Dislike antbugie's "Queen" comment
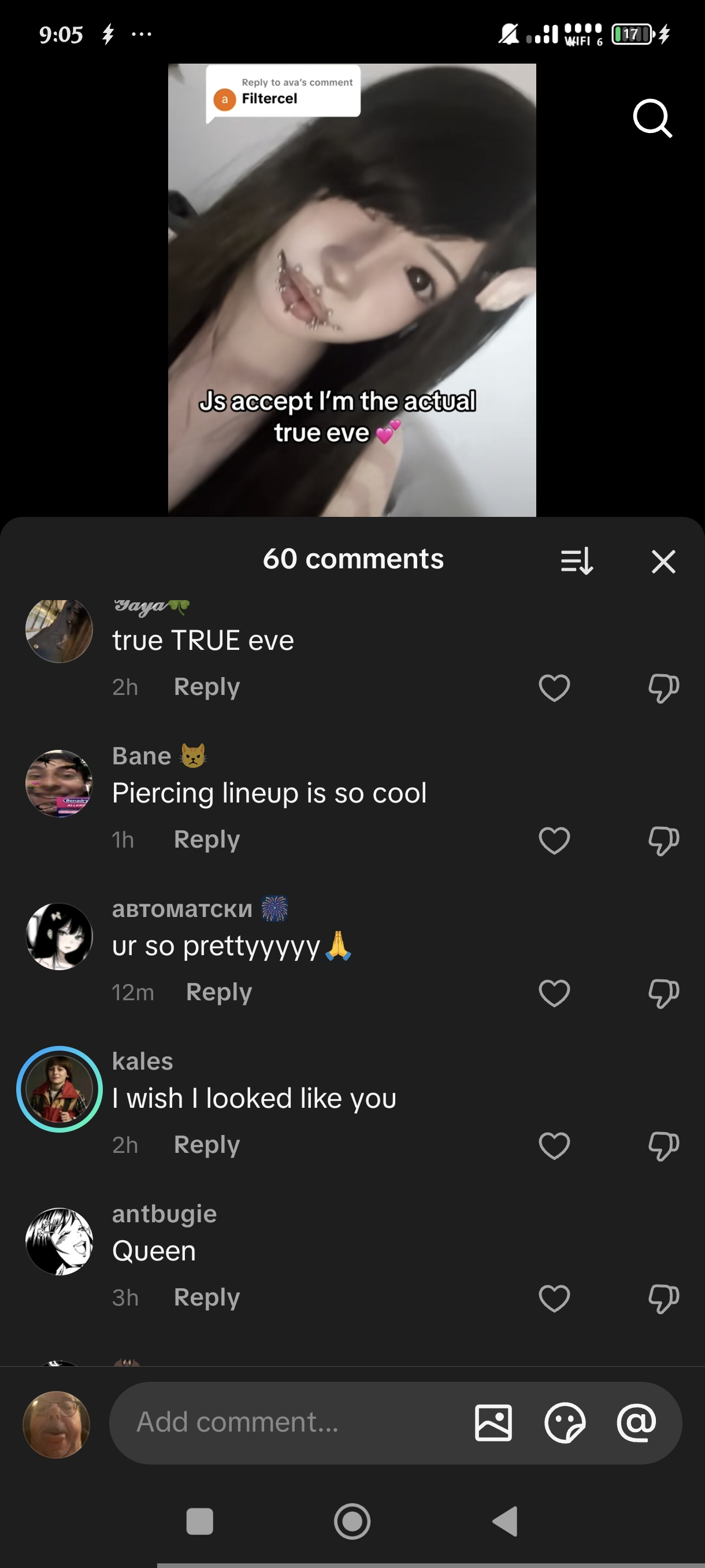Image resolution: width=705 pixels, height=1568 pixels. pos(663,1299)
